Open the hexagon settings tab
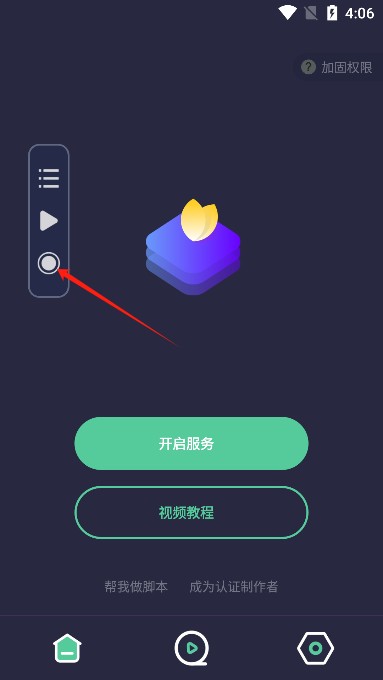The image size is (383, 680). (315, 648)
